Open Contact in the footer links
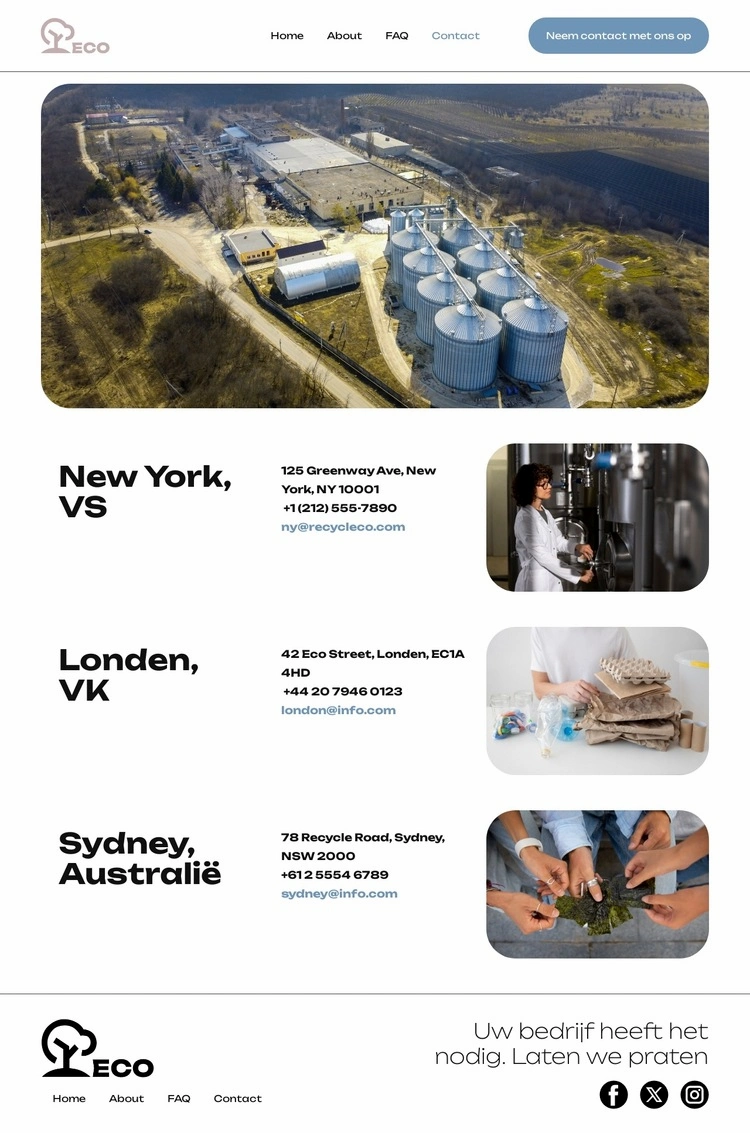 [x=237, y=1098]
